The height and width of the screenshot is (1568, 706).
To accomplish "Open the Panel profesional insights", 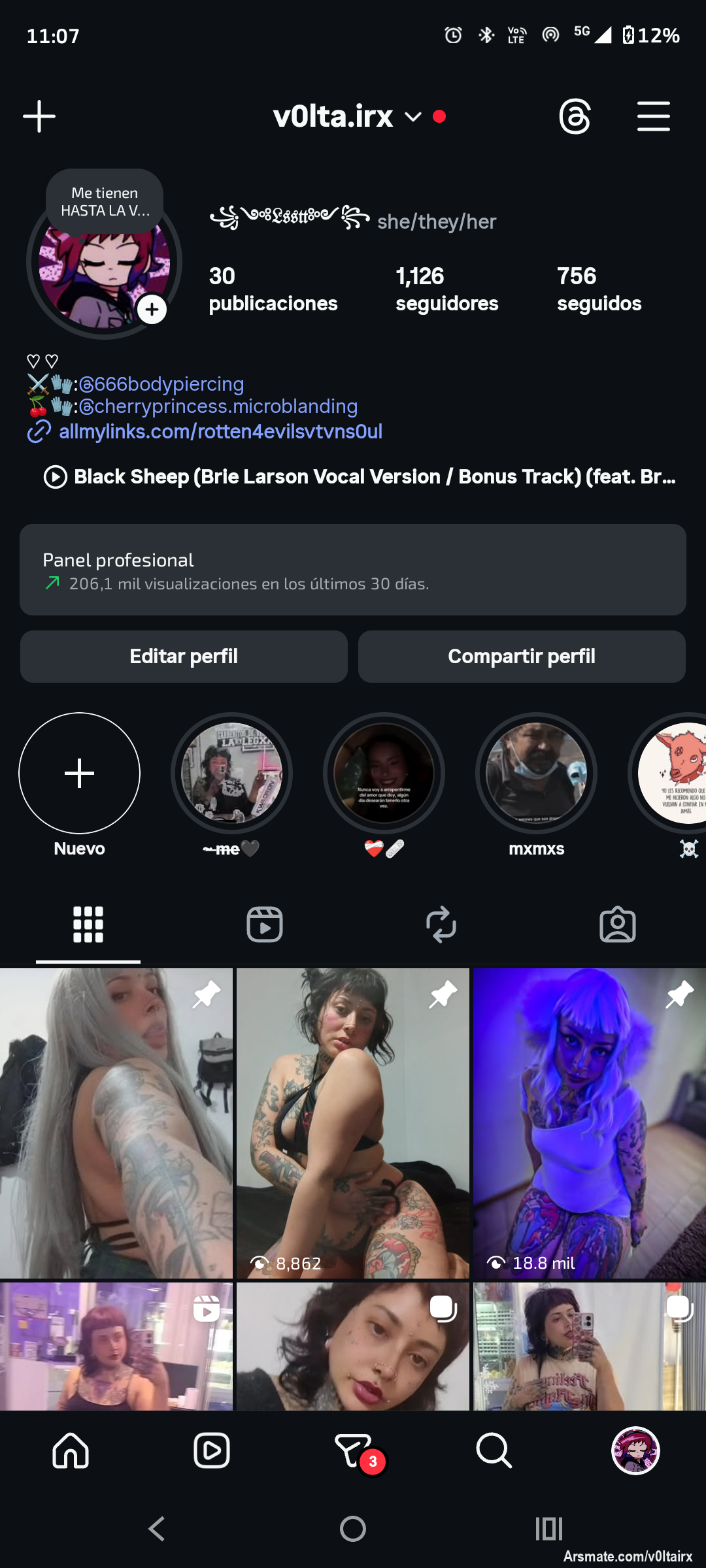I will (x=353, y=570).
